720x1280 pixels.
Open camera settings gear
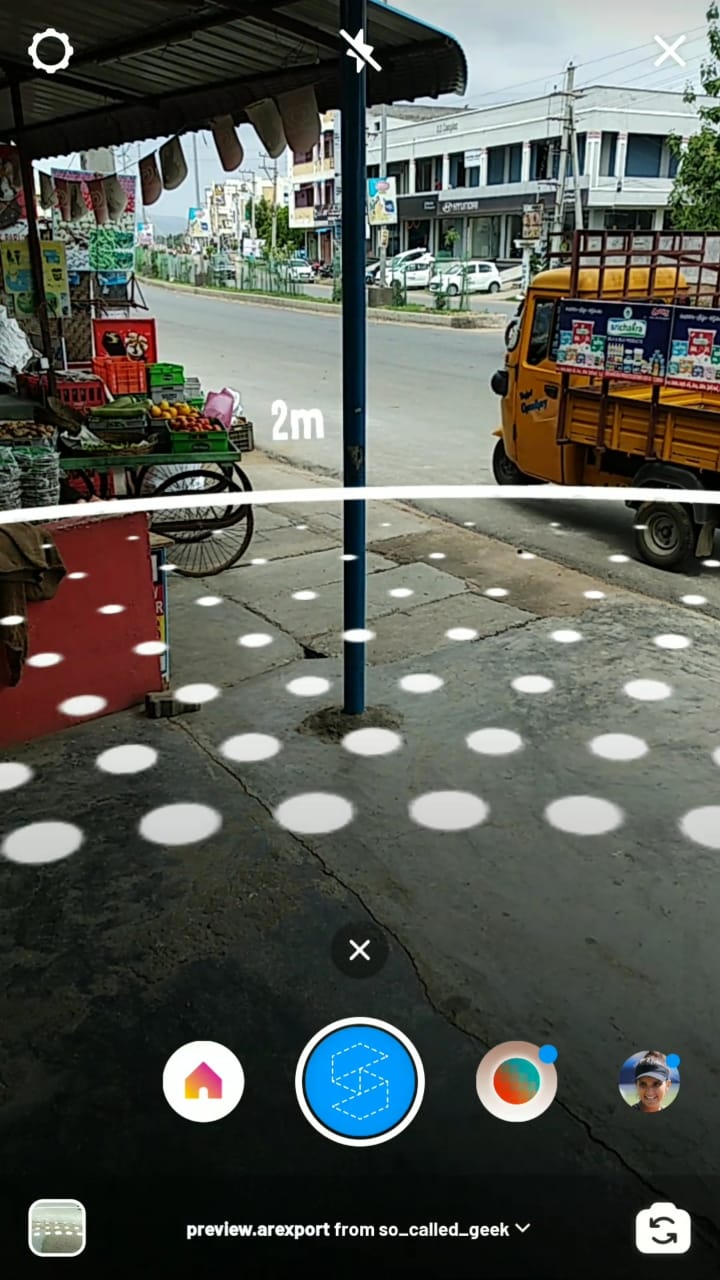click(50, 51)
